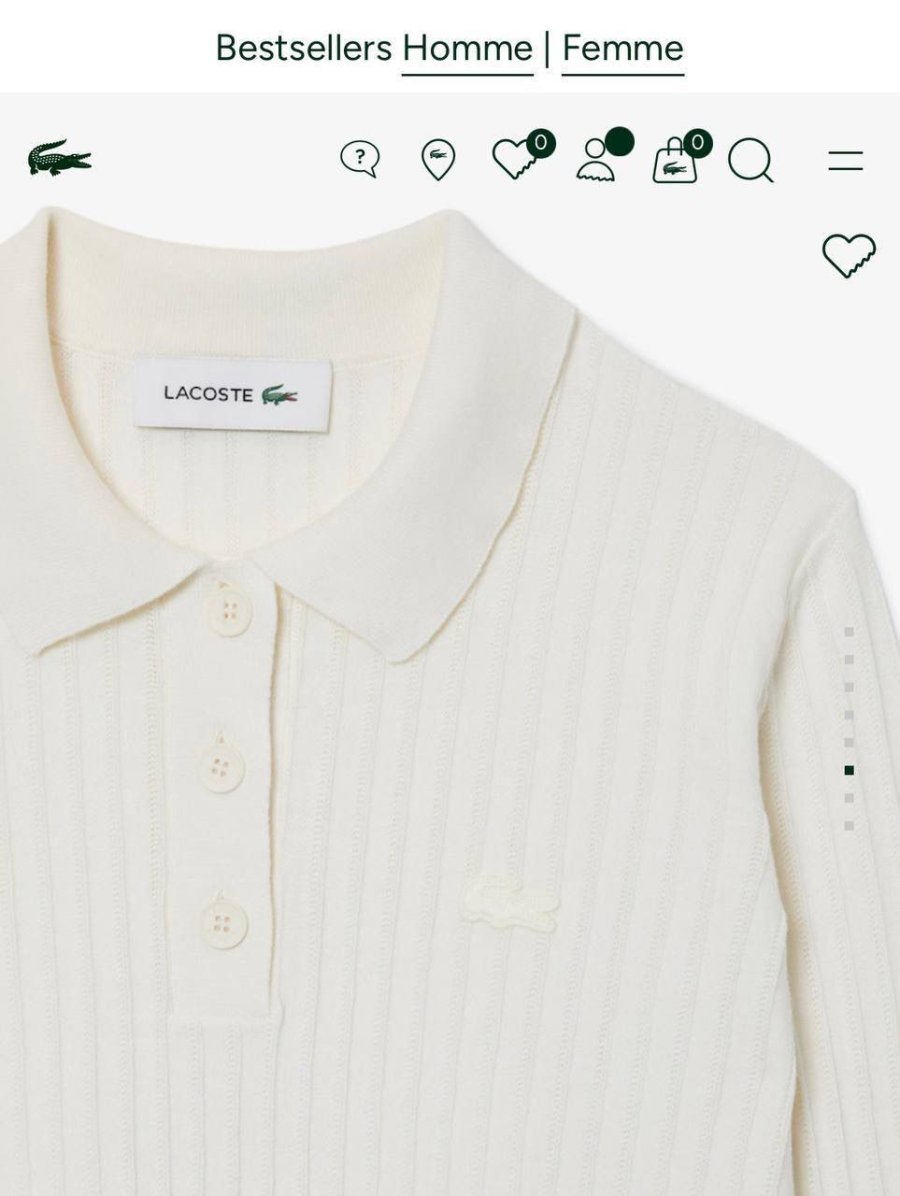Jump to the first product image dot
This screenshot has height=1196, width=900.
[849, 632]
